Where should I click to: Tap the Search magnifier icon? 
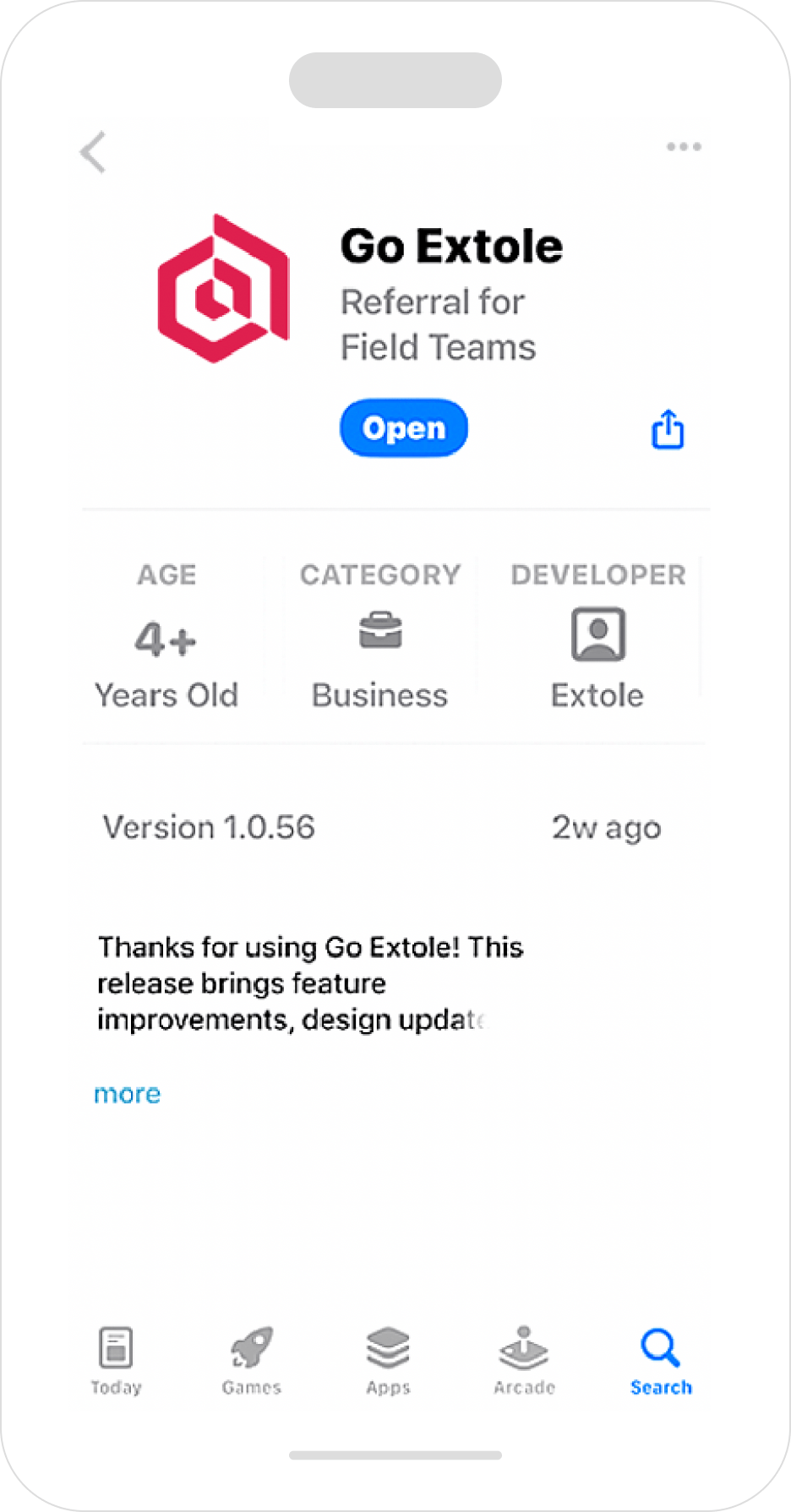[x=659, y=1343]
